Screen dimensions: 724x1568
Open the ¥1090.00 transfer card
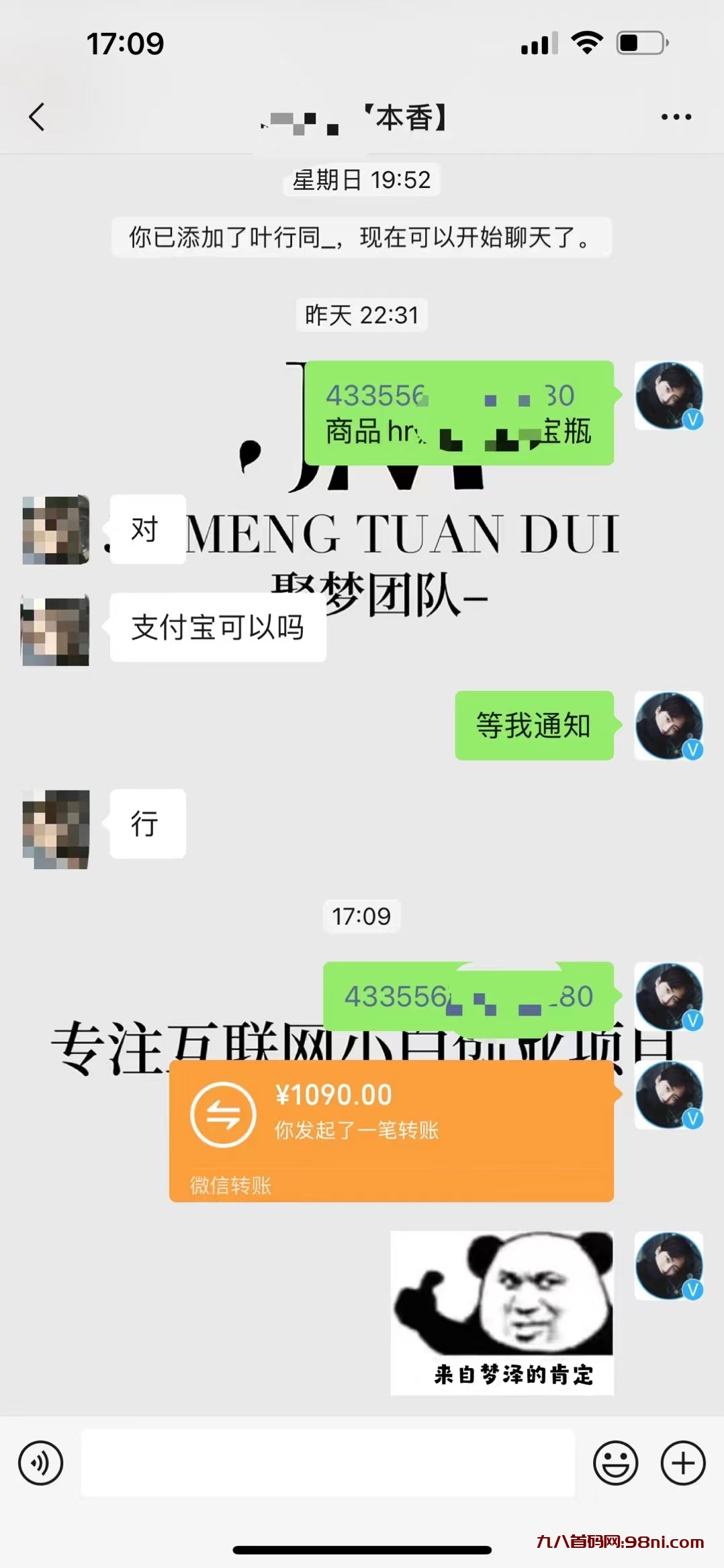(x=392, y=1131)
